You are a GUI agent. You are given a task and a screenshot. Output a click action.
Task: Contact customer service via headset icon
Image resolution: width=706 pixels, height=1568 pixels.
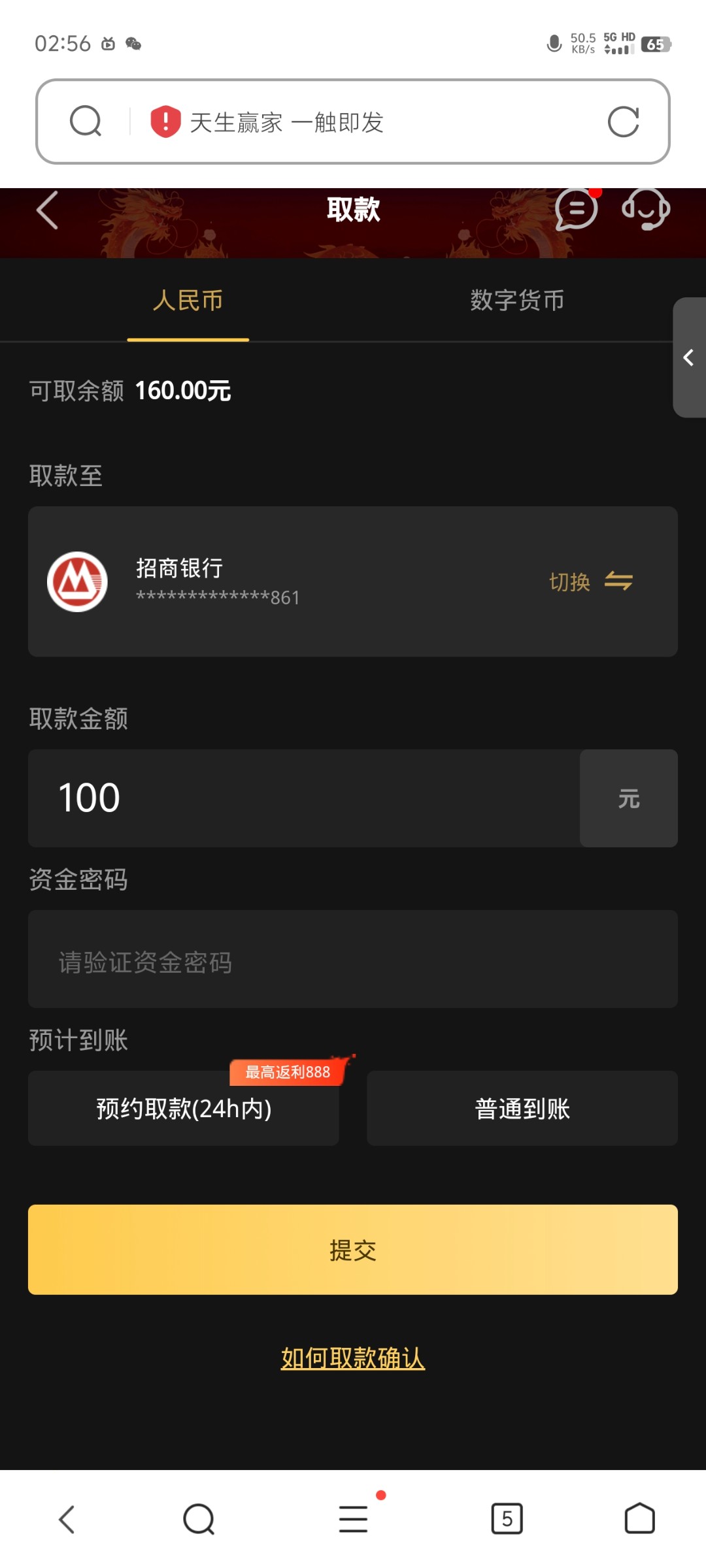pos(646,210)
